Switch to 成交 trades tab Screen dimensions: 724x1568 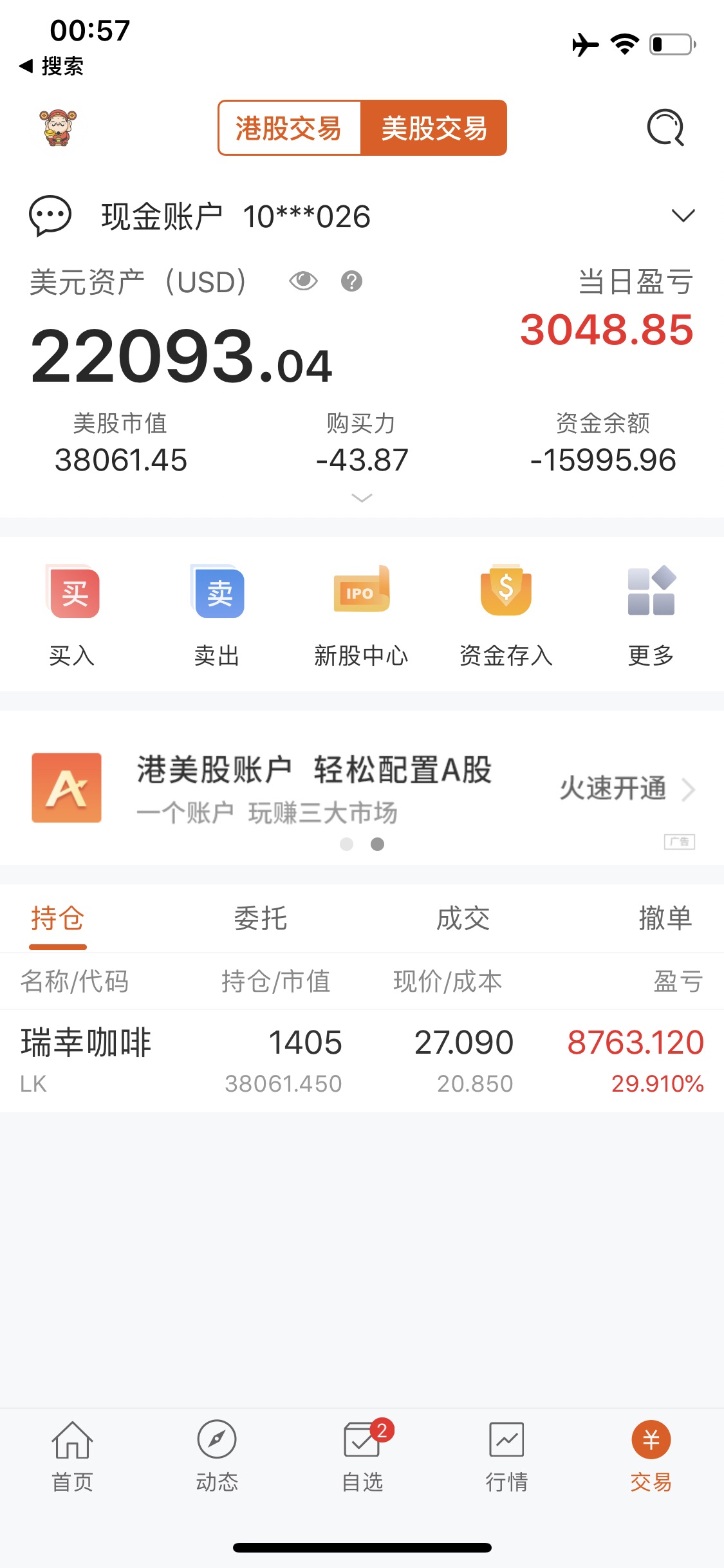(x=463, y=918)
